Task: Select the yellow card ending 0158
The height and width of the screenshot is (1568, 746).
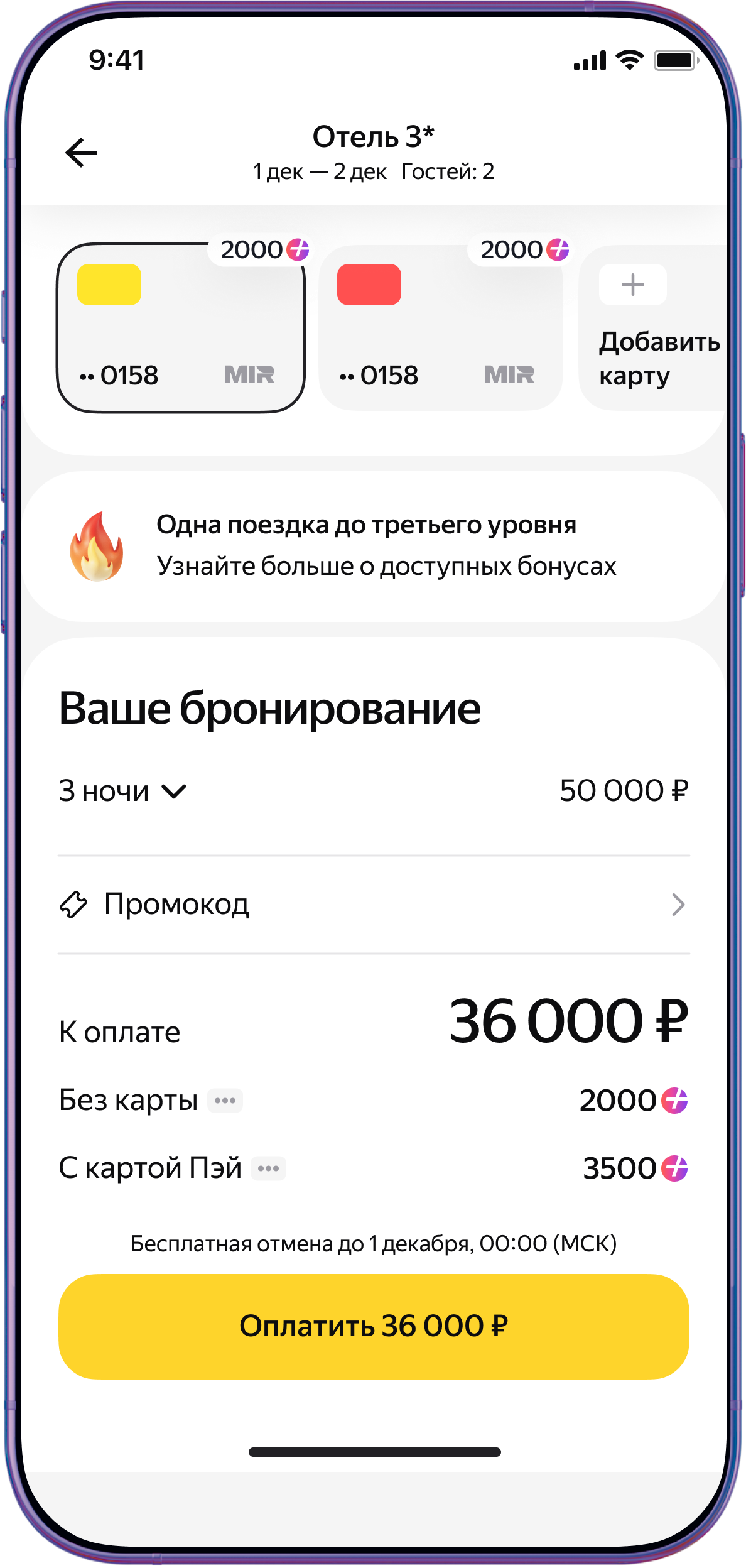Action: pyautogui.click(x=181, y=328)
